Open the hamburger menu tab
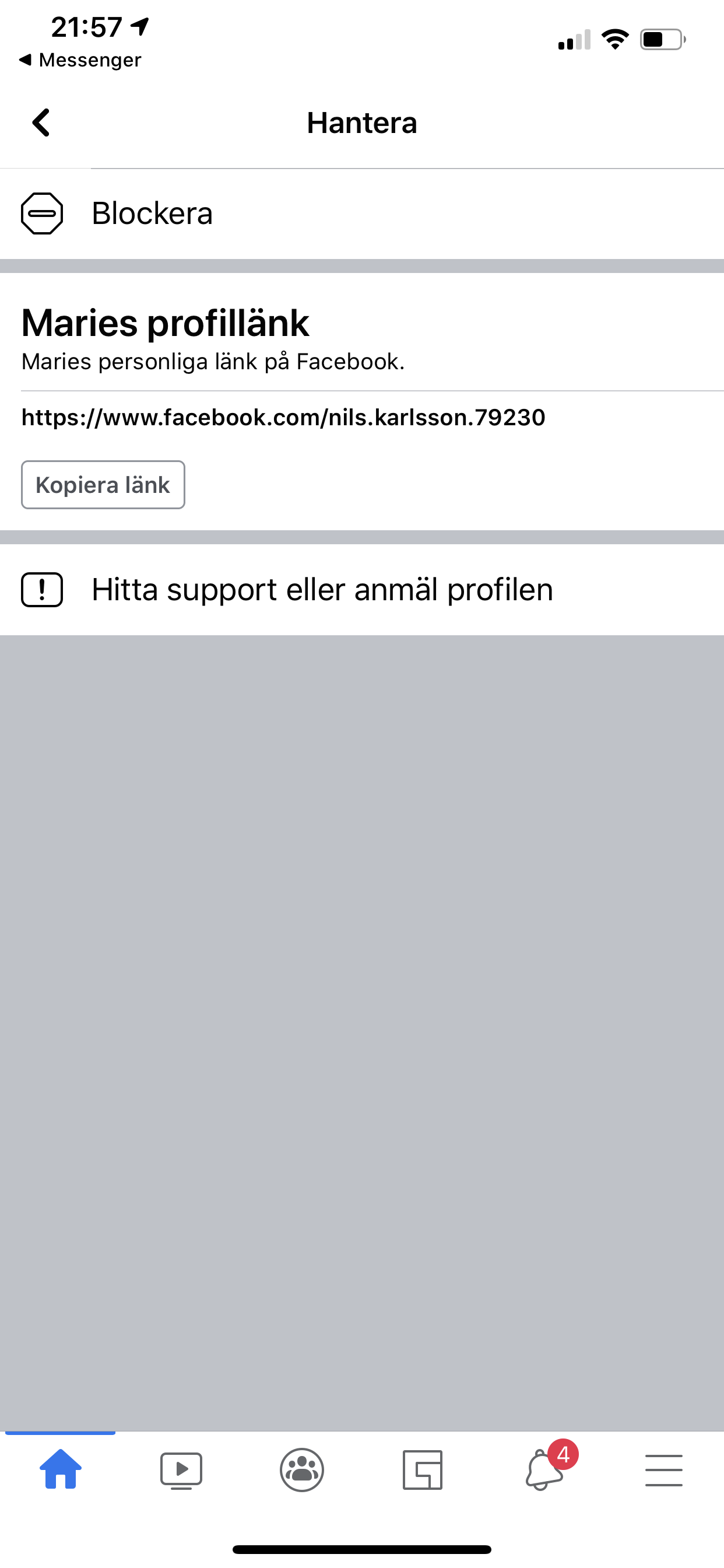The image size is (724, 1568). click(x=664, y=1471)
